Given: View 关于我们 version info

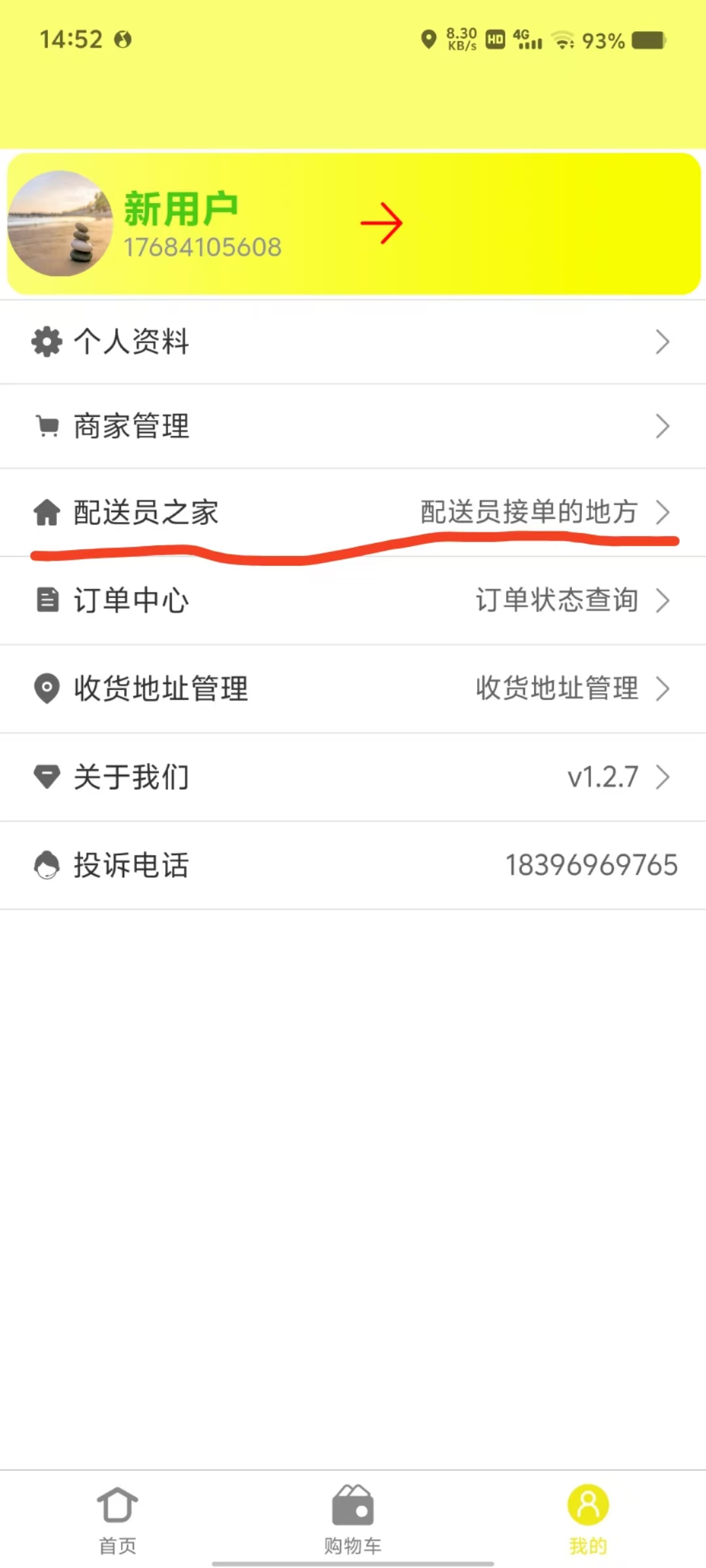Looking at the screenshot, I should click(x=353, y=777).
